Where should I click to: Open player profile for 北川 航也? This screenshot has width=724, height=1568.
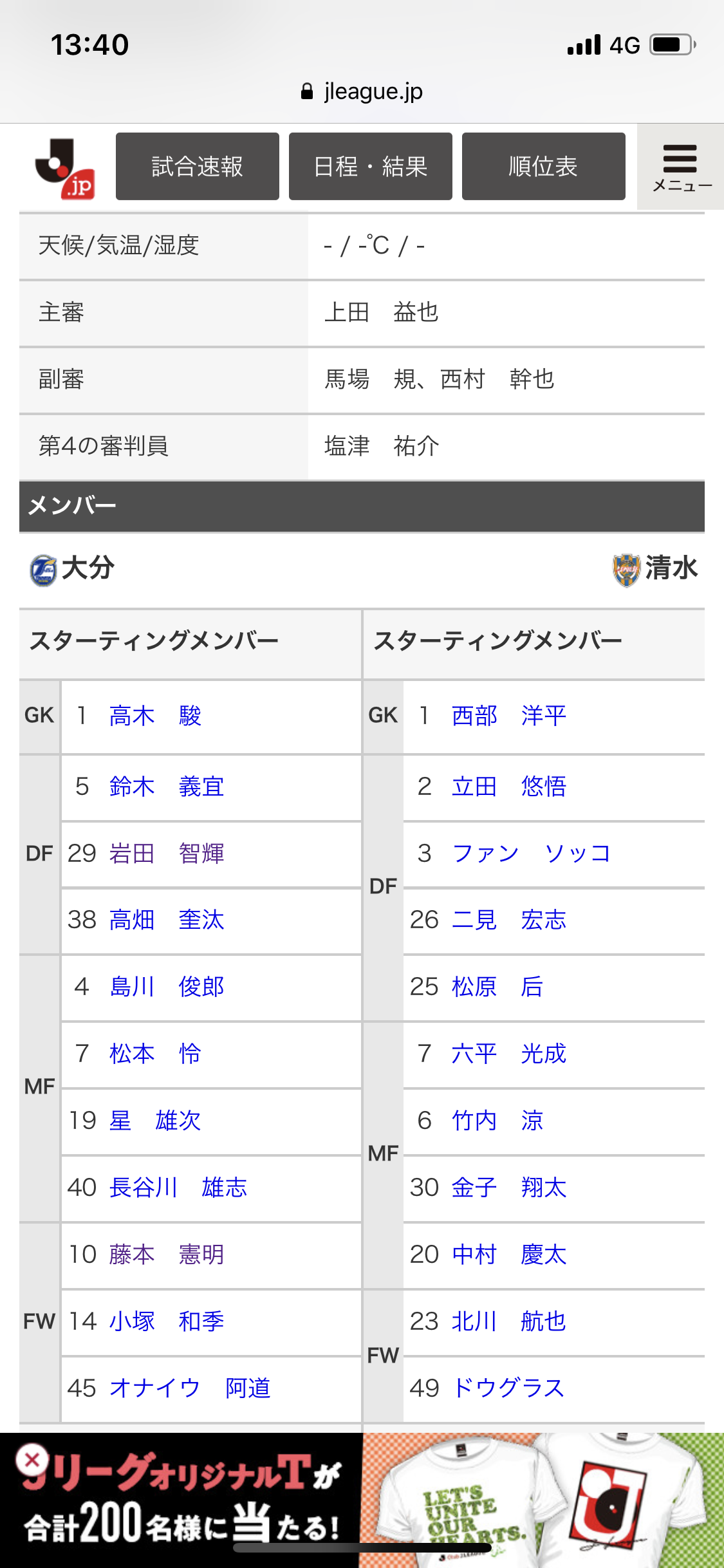coord(508,1321)
